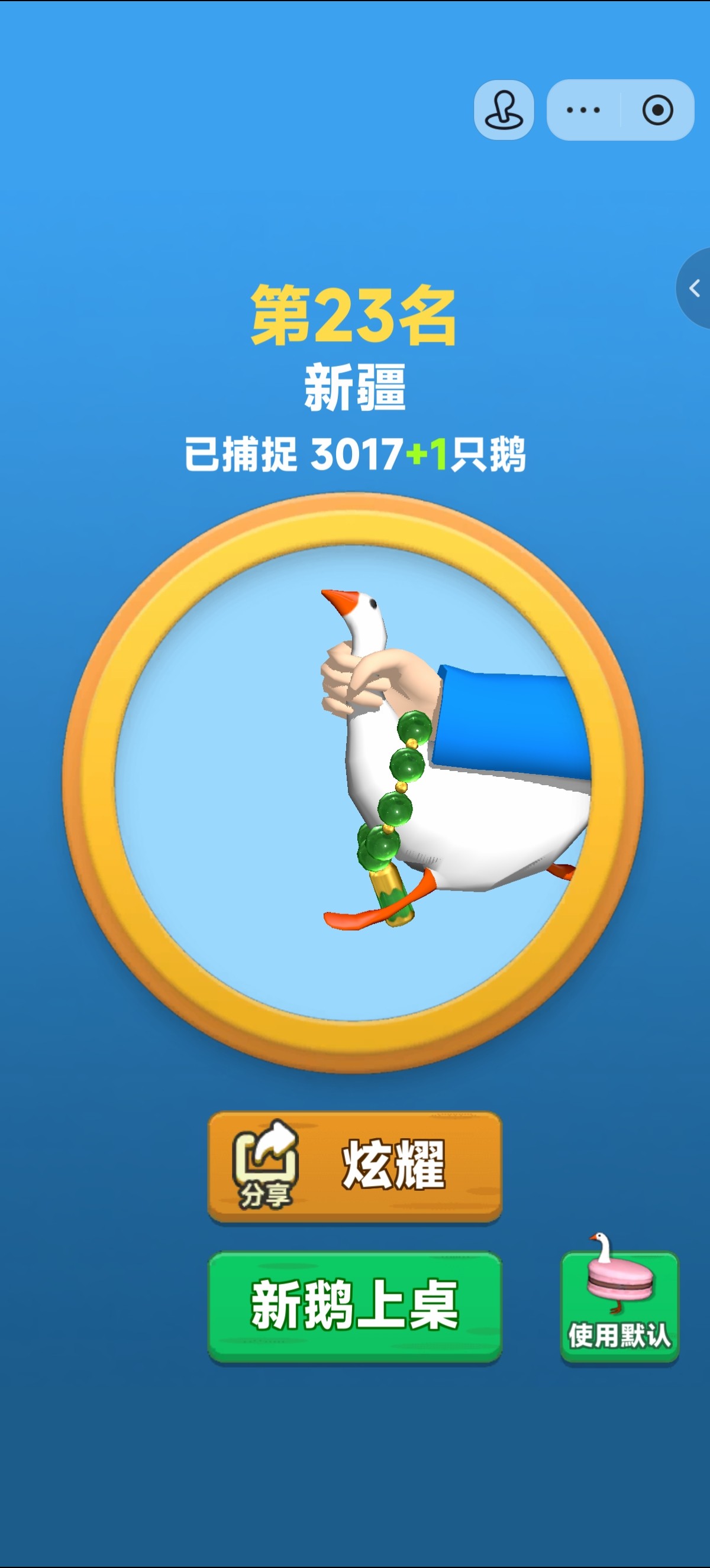Close the mini program with the circle icon

pyautogui.click(x=657, y=110)
